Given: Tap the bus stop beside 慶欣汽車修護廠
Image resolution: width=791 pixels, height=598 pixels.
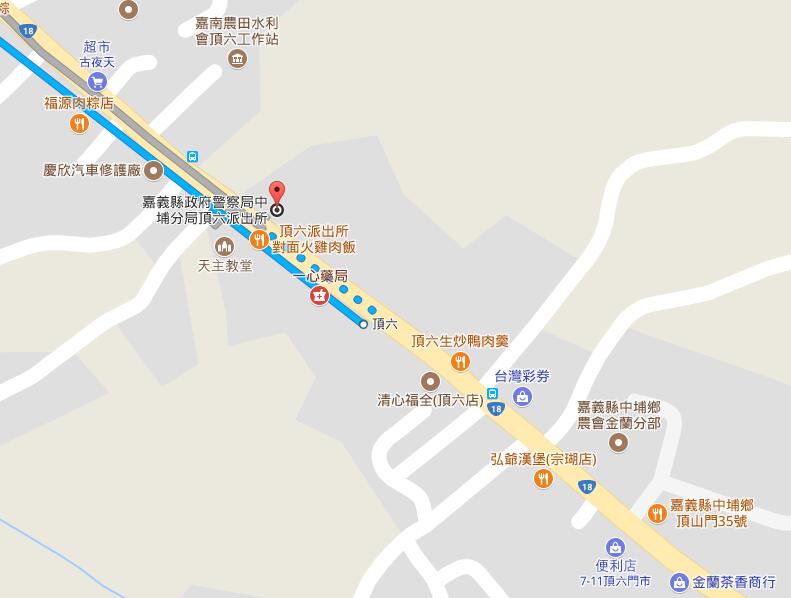Looking at the screenshot, I should [192, 156].
